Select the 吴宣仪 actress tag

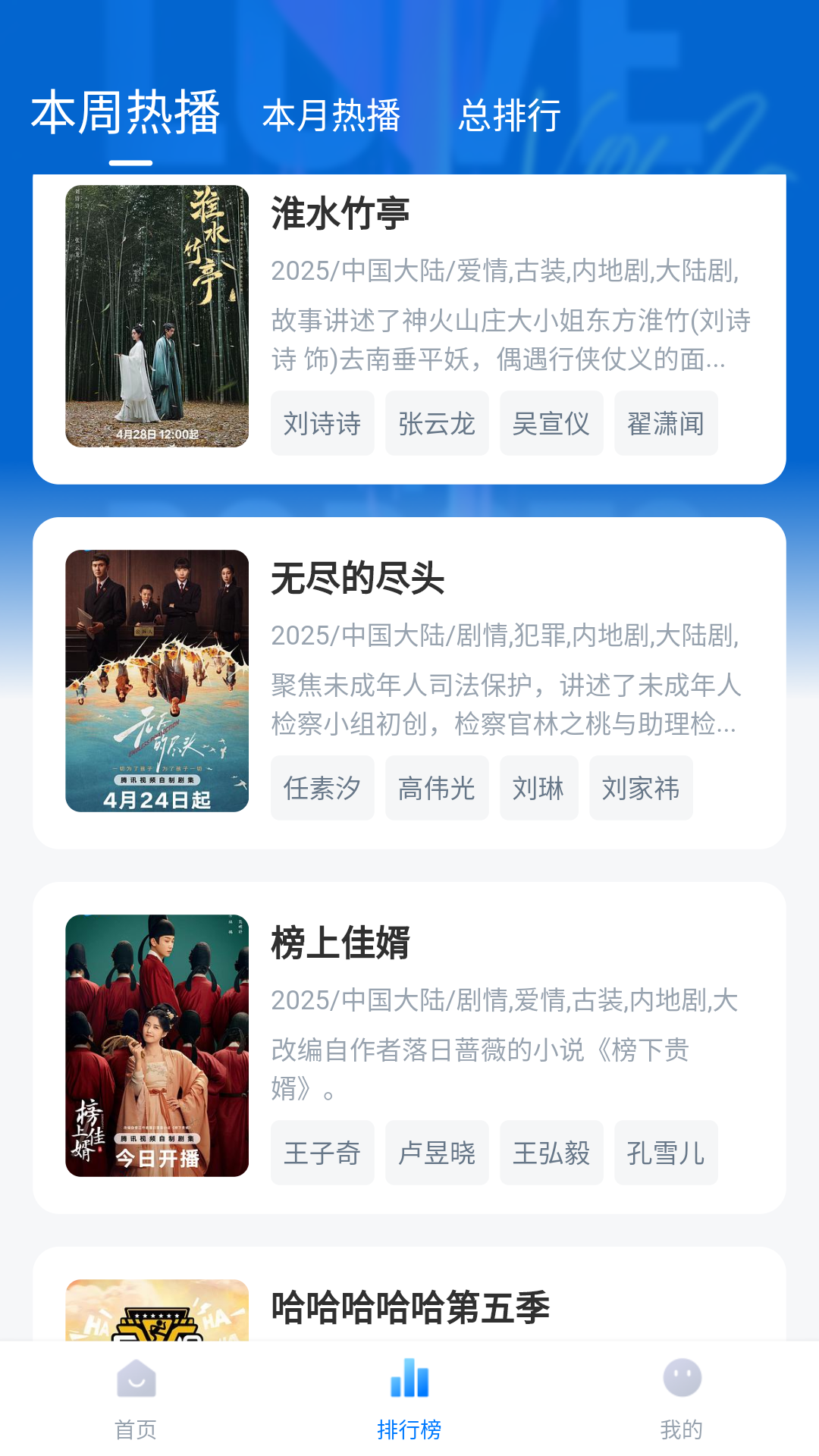[551, 423]
